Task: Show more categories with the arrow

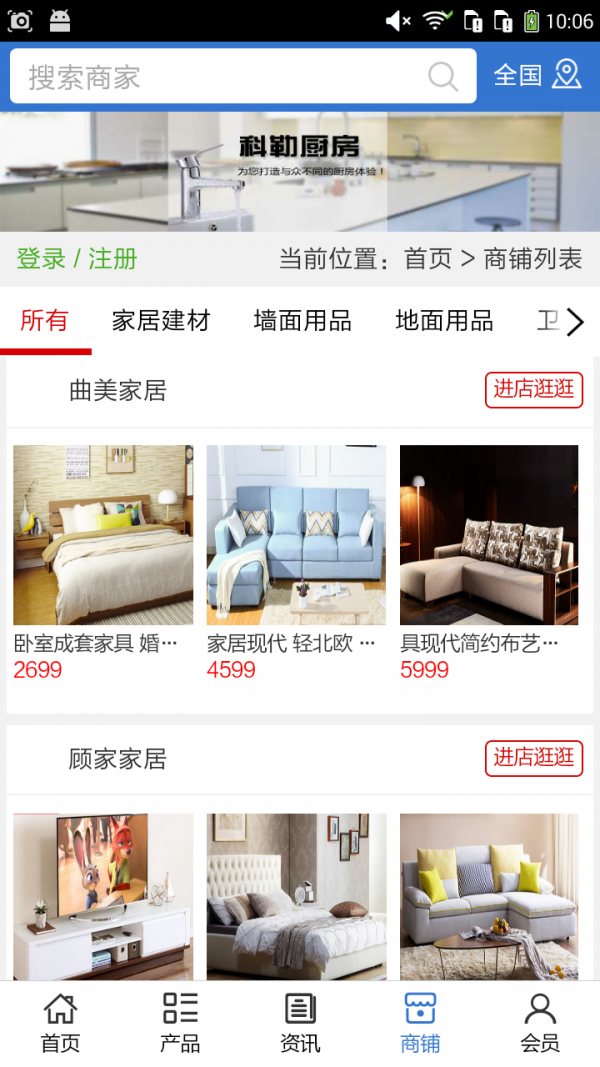Action: [575, 322]
